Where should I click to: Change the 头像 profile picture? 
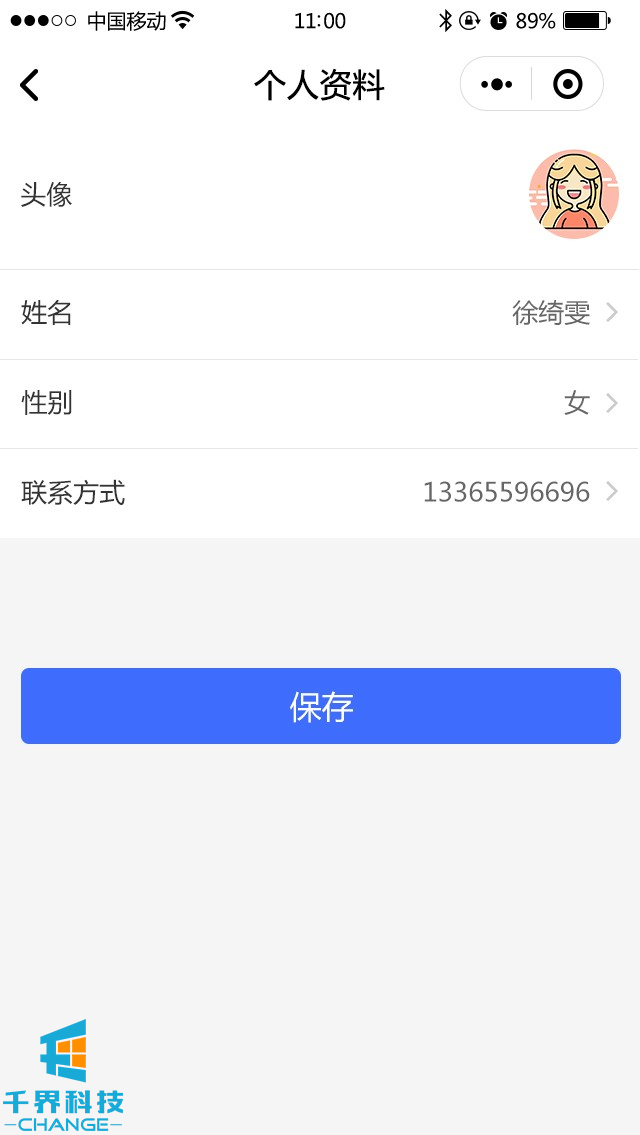pyautogui.click(x=573, y=194)
